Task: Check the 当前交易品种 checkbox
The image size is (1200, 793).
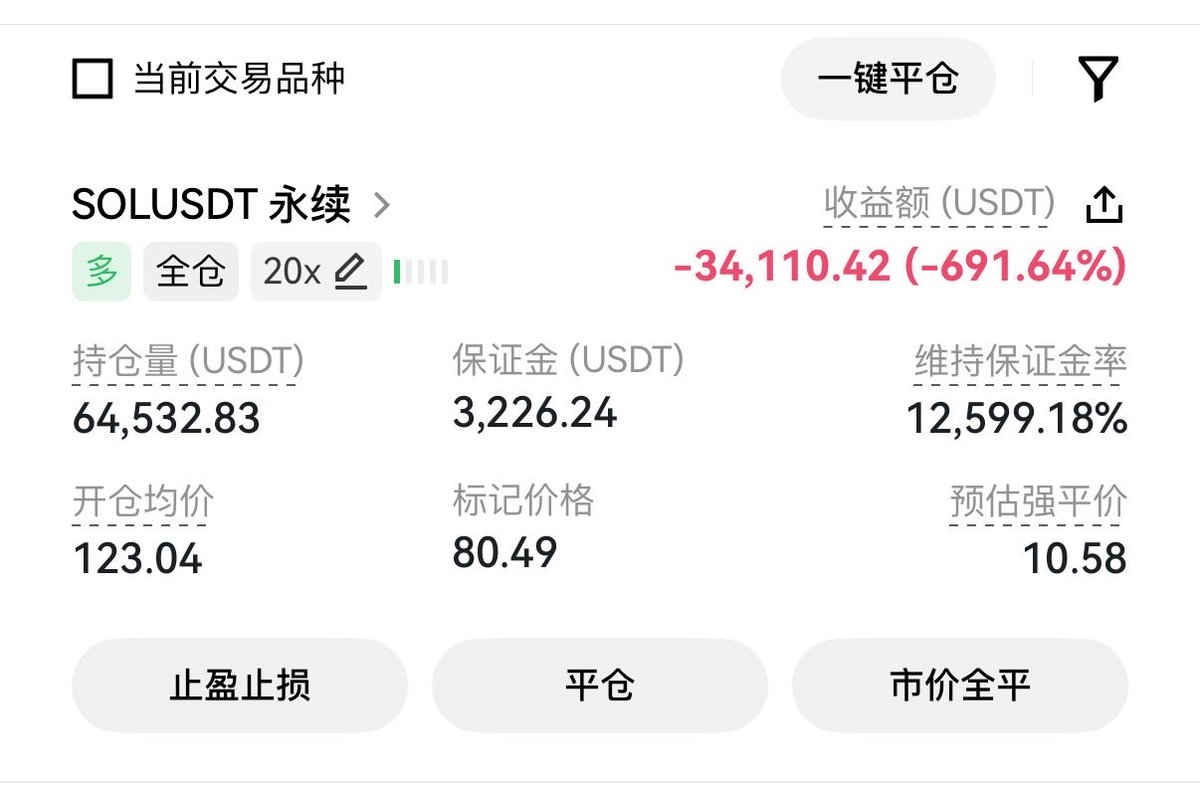Action: click(92, 79)
